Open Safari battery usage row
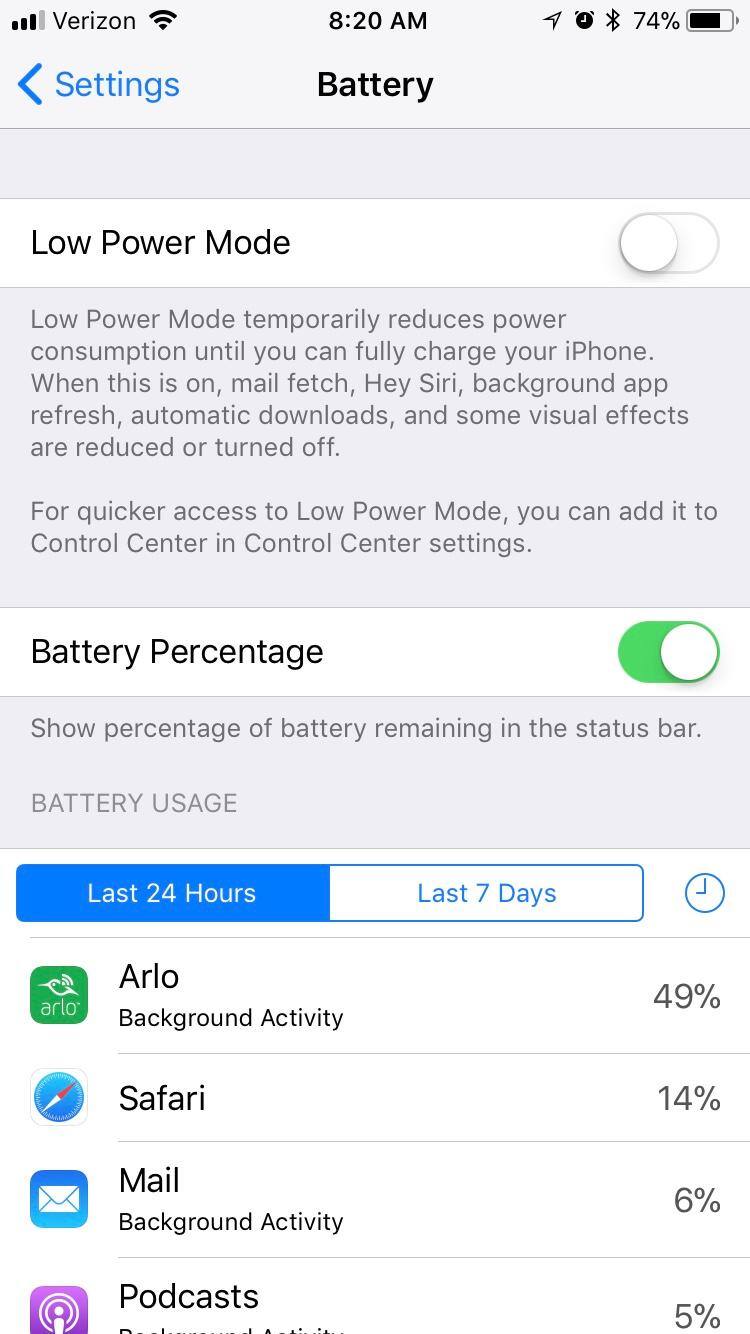 [x=375, y=1098]
